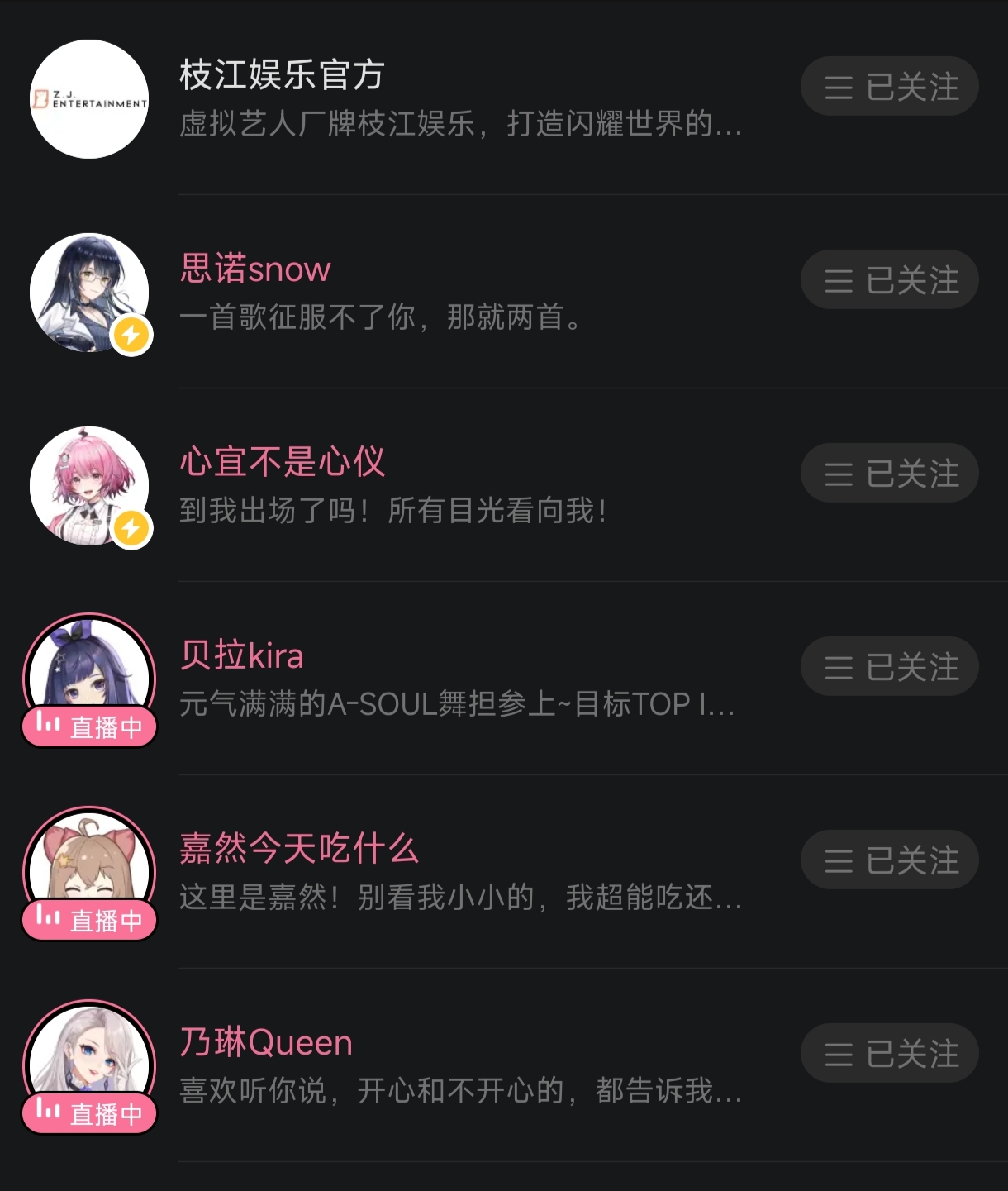Open 思诺snow profile row
This screenshot has width=1008, height=1191.
coord(459,293)
